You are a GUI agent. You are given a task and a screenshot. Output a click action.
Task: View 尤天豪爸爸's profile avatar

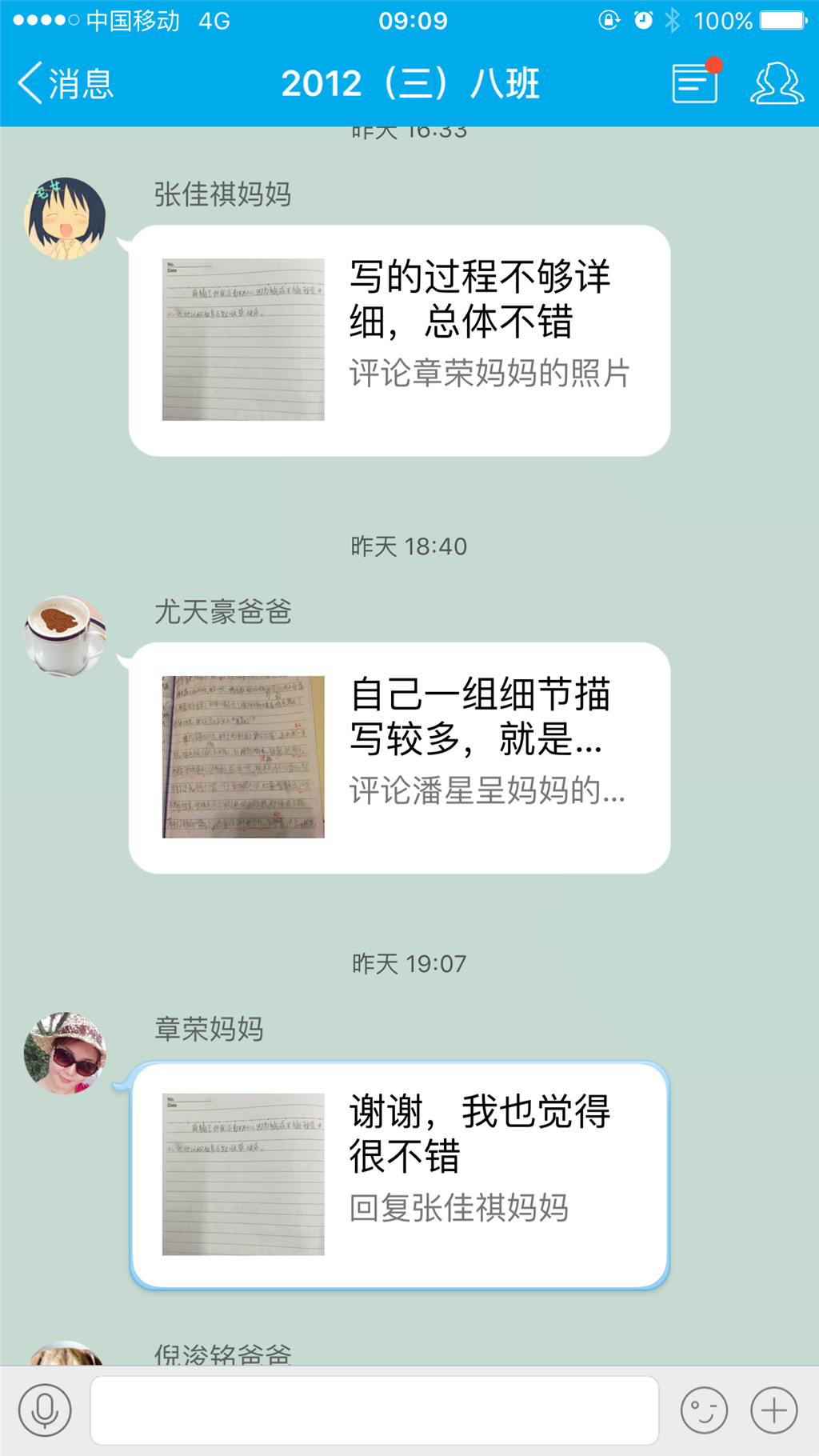coord(65,636)
